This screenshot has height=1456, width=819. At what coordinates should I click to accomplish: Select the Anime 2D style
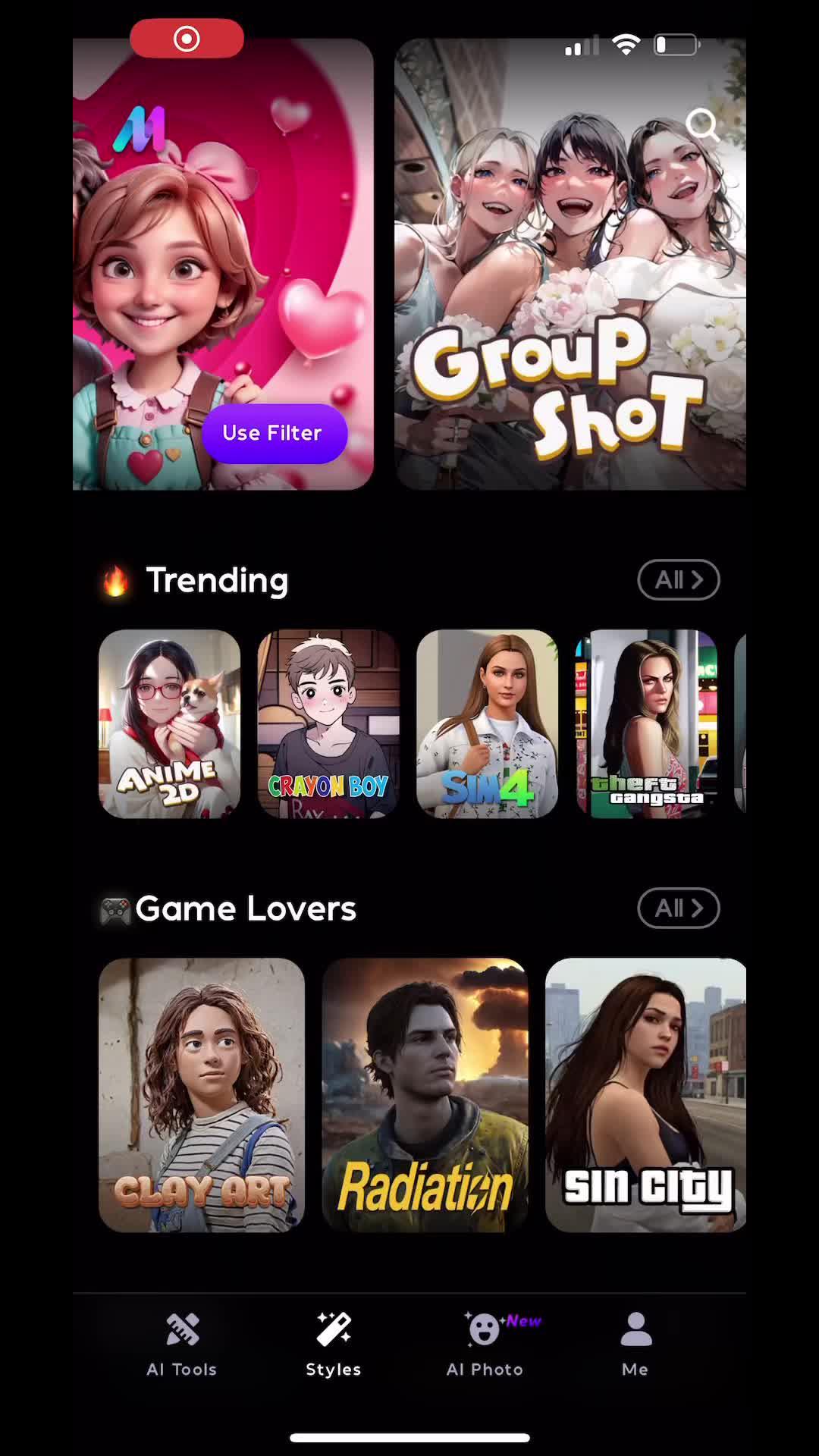(x=170, y=723)
